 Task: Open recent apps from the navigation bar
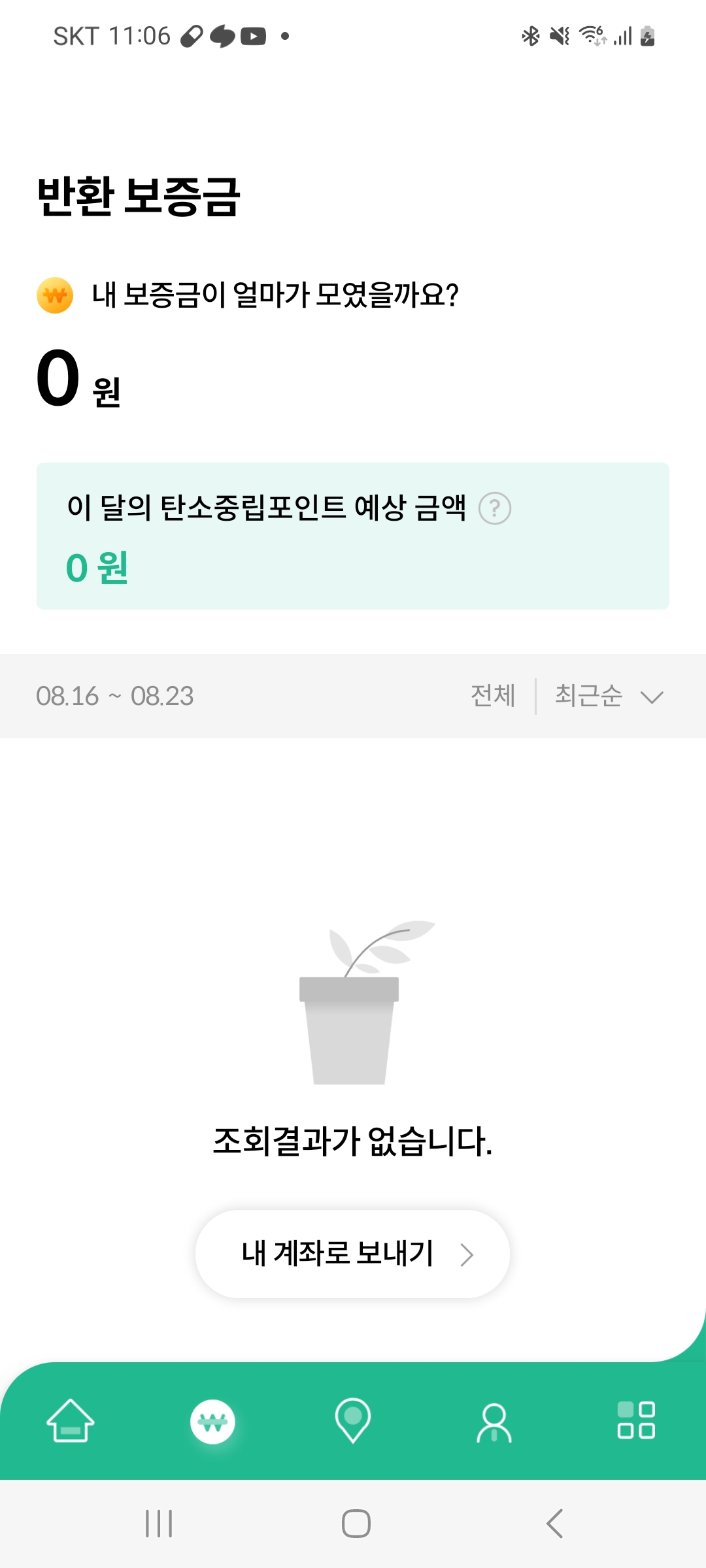[x=159, y=1524]
